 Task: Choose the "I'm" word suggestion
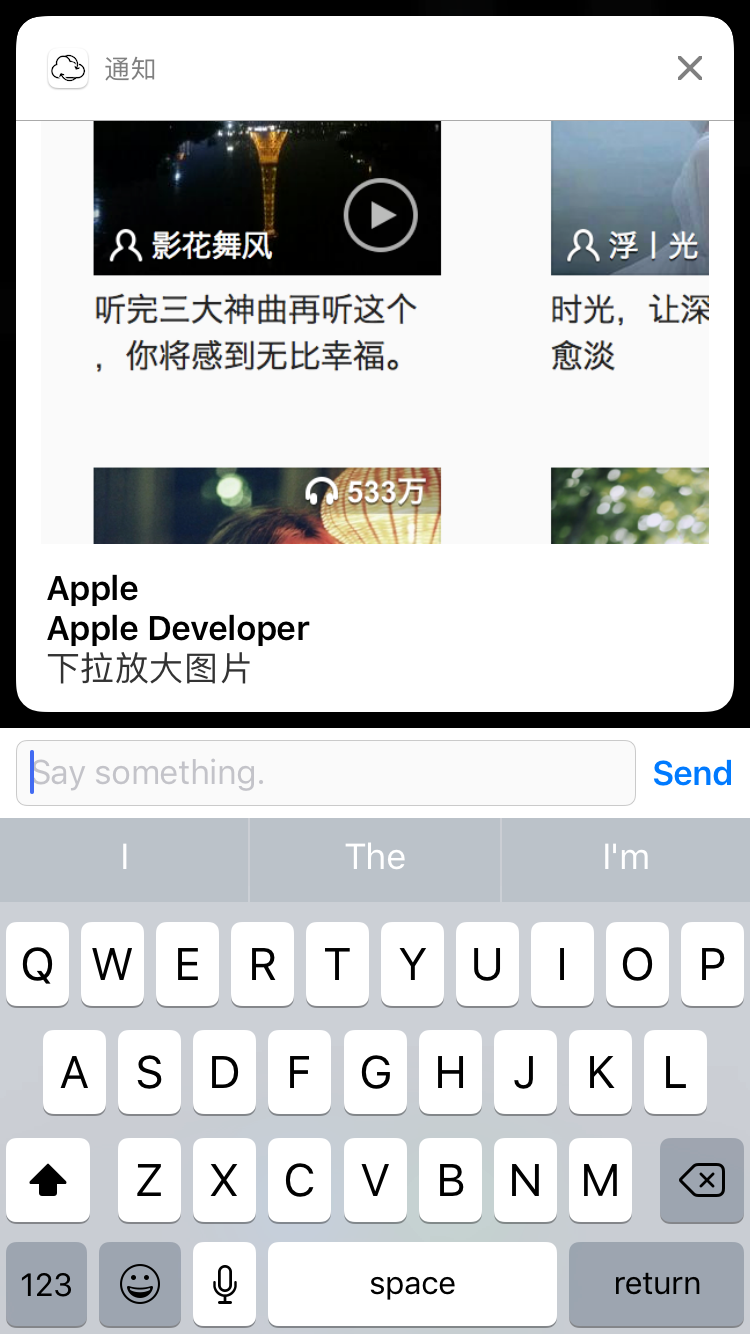click(626, 858)
